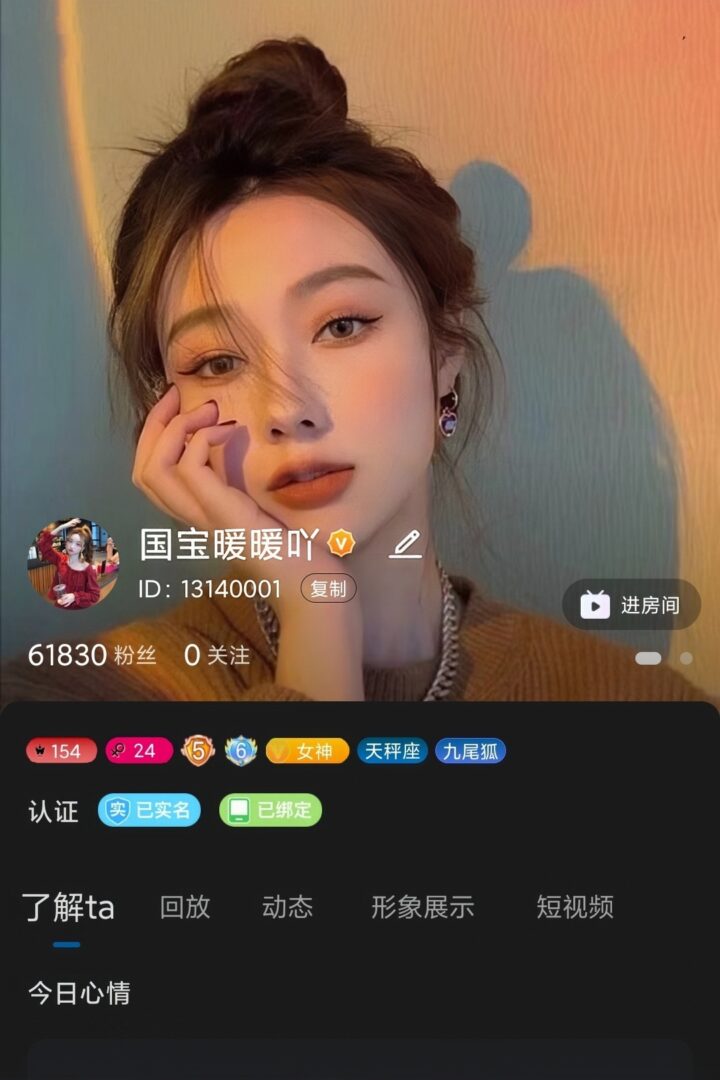720x1080 pixels.
Task: Enter the live room via 进房间
Action: pos(631,604)
